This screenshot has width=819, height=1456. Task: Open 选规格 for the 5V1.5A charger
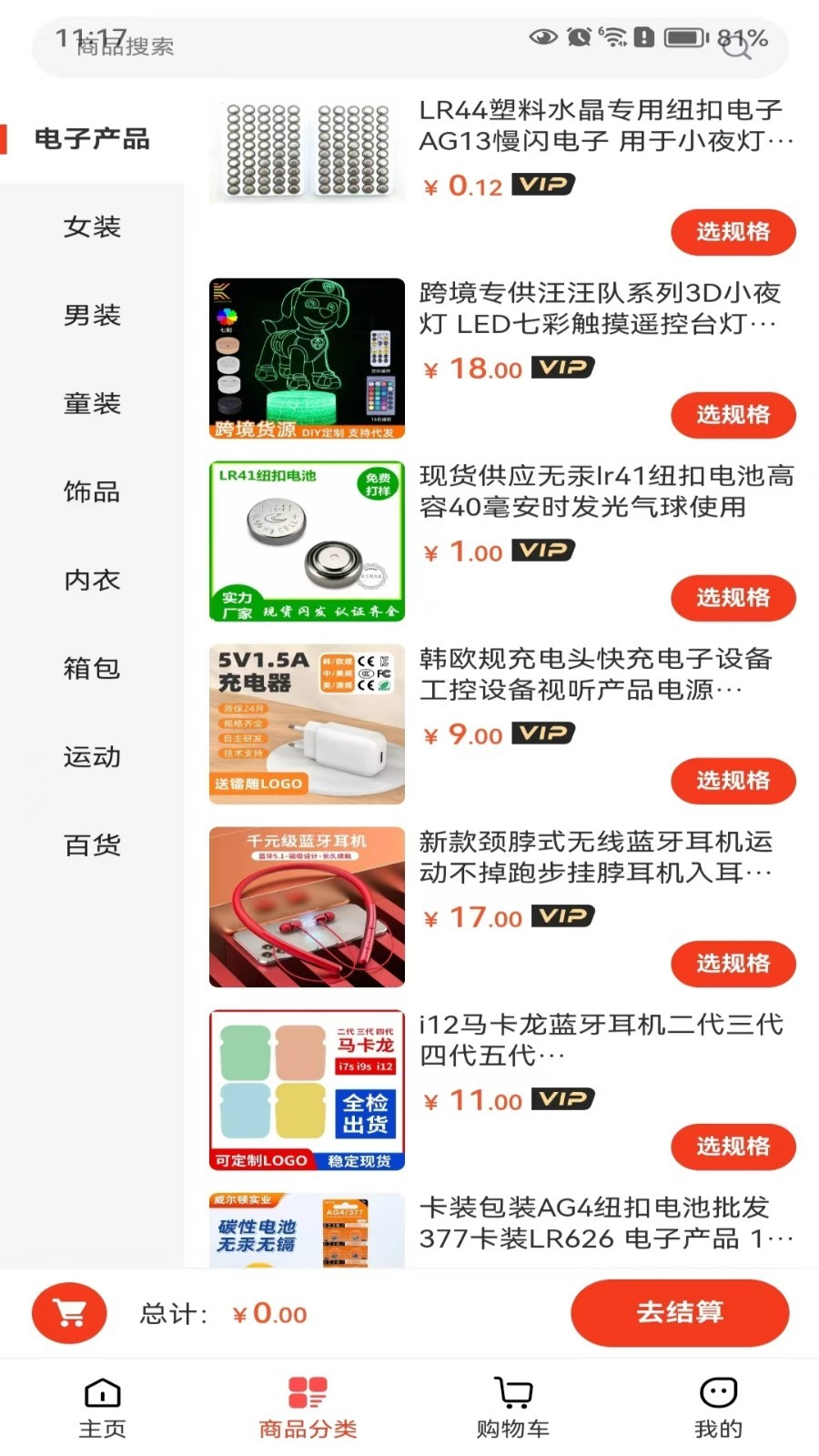[x=733, y=781]
